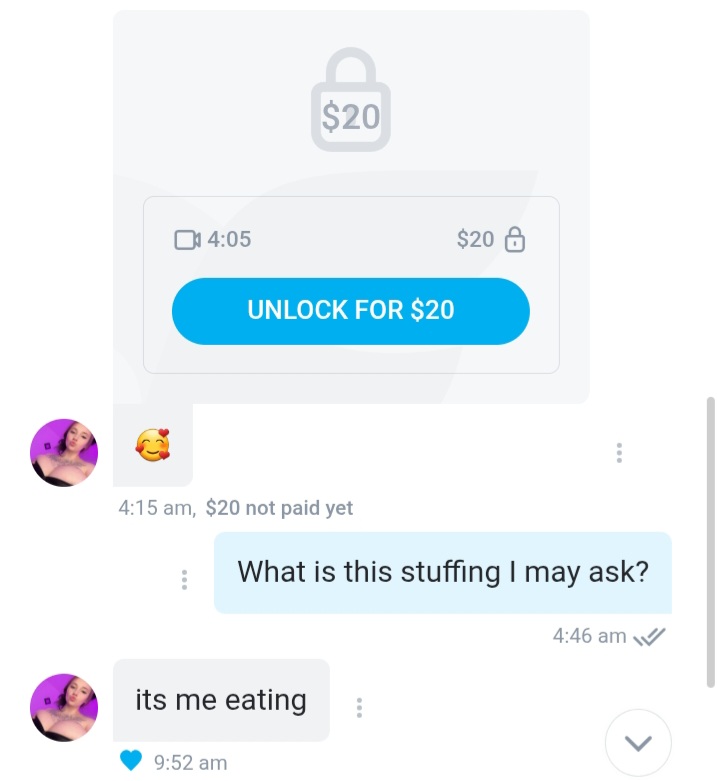Open options for 'What is this stuffing' message
This screenshot has width=717, height=781.
184,579
